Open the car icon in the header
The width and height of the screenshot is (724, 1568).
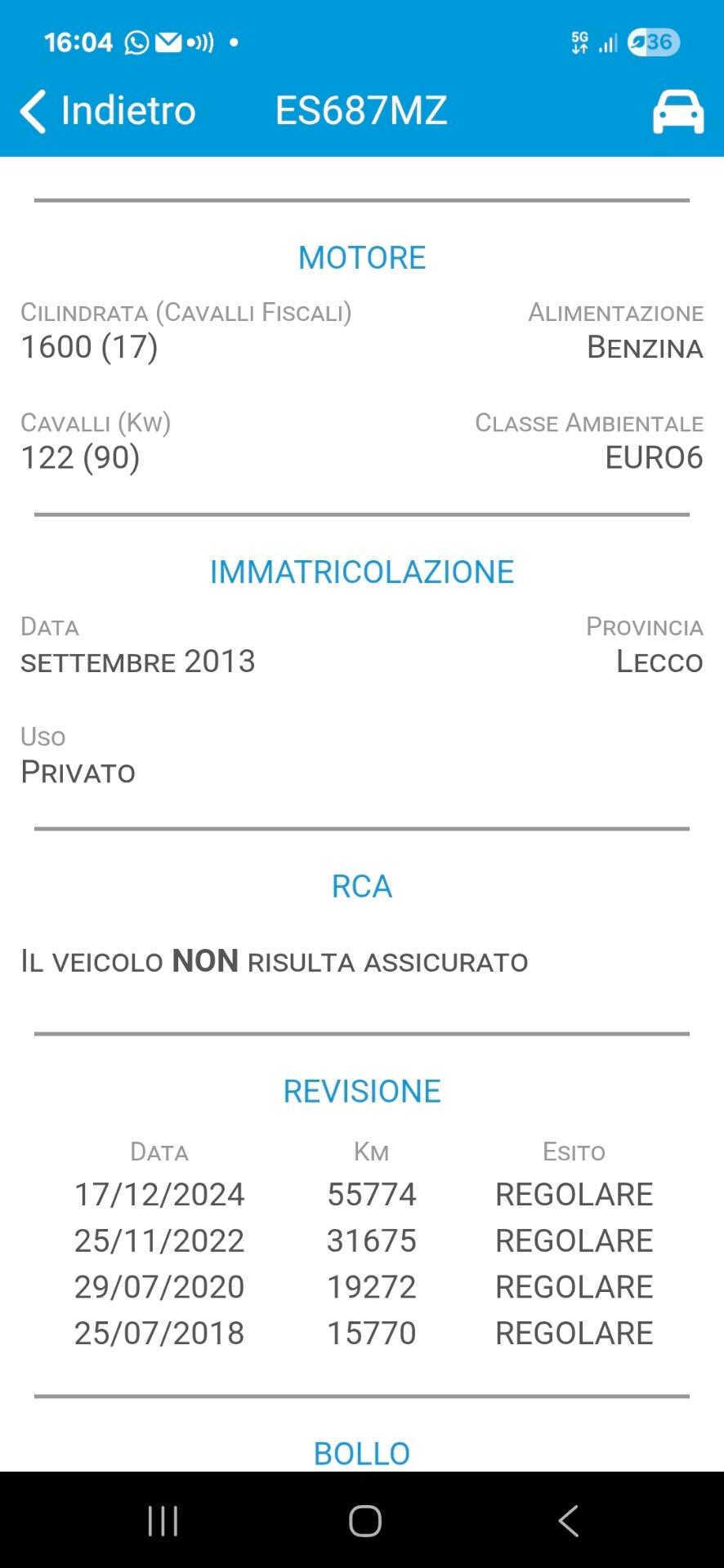677,111
